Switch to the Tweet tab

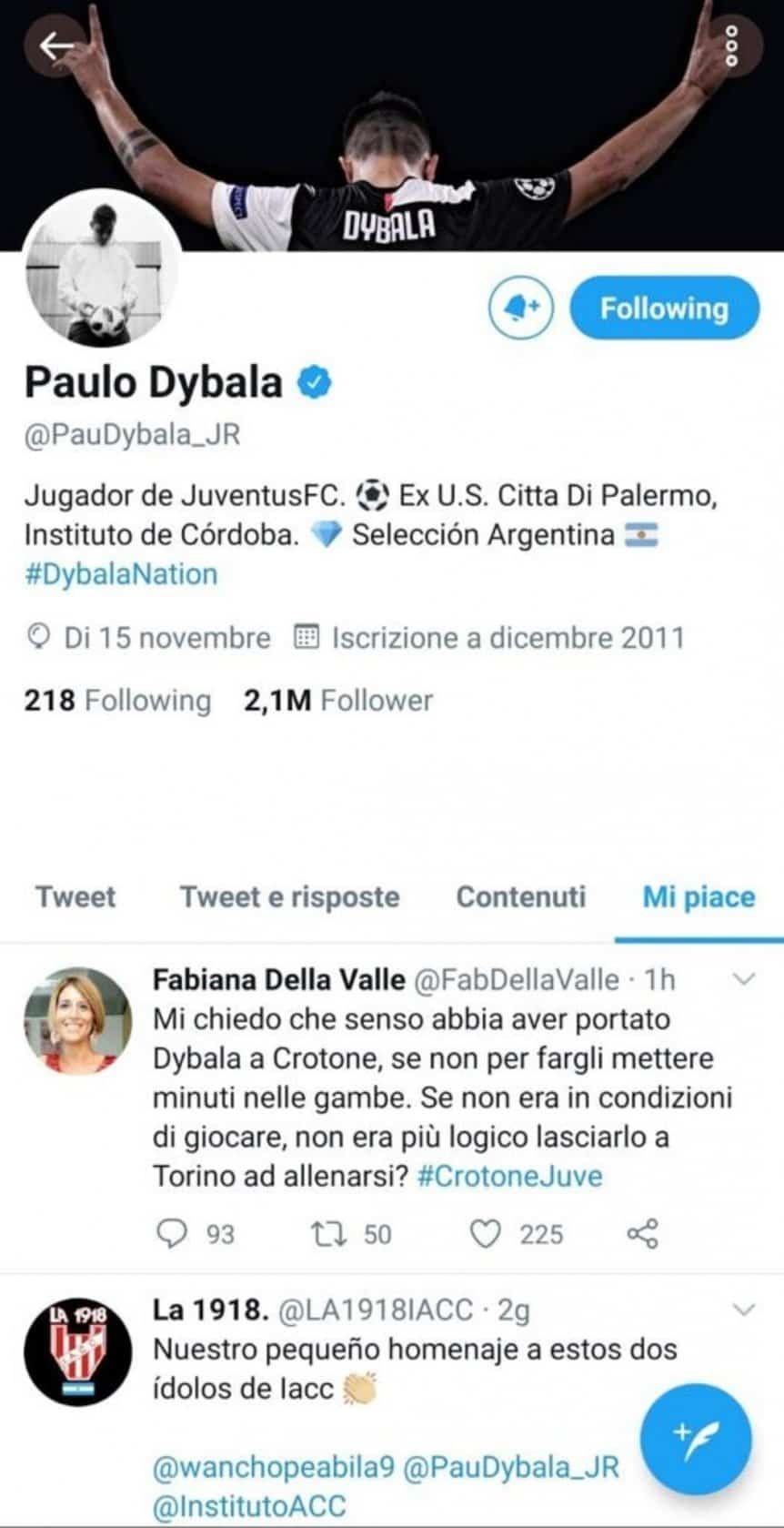click(75, 896)
